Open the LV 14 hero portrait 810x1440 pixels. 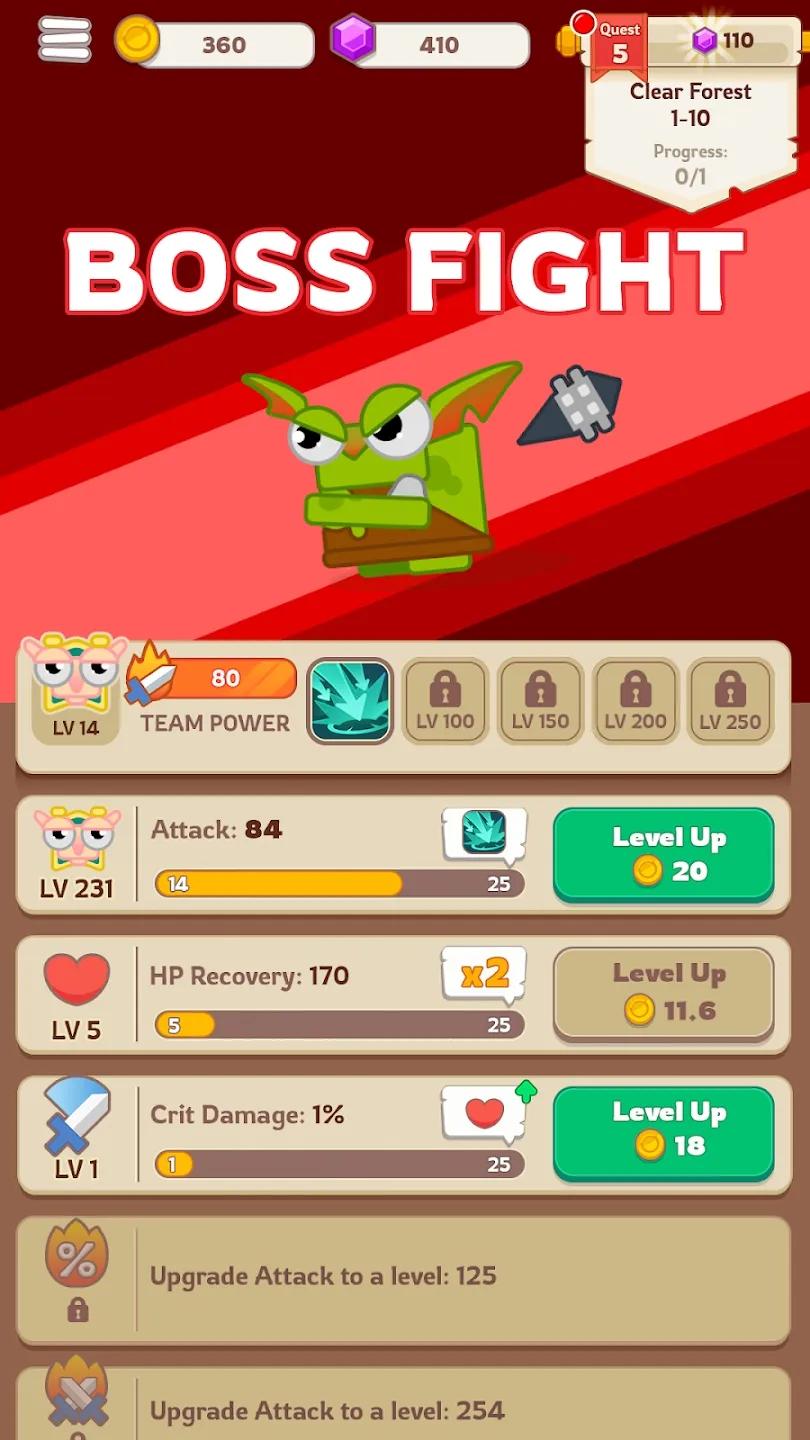click(x=76, y=688)
